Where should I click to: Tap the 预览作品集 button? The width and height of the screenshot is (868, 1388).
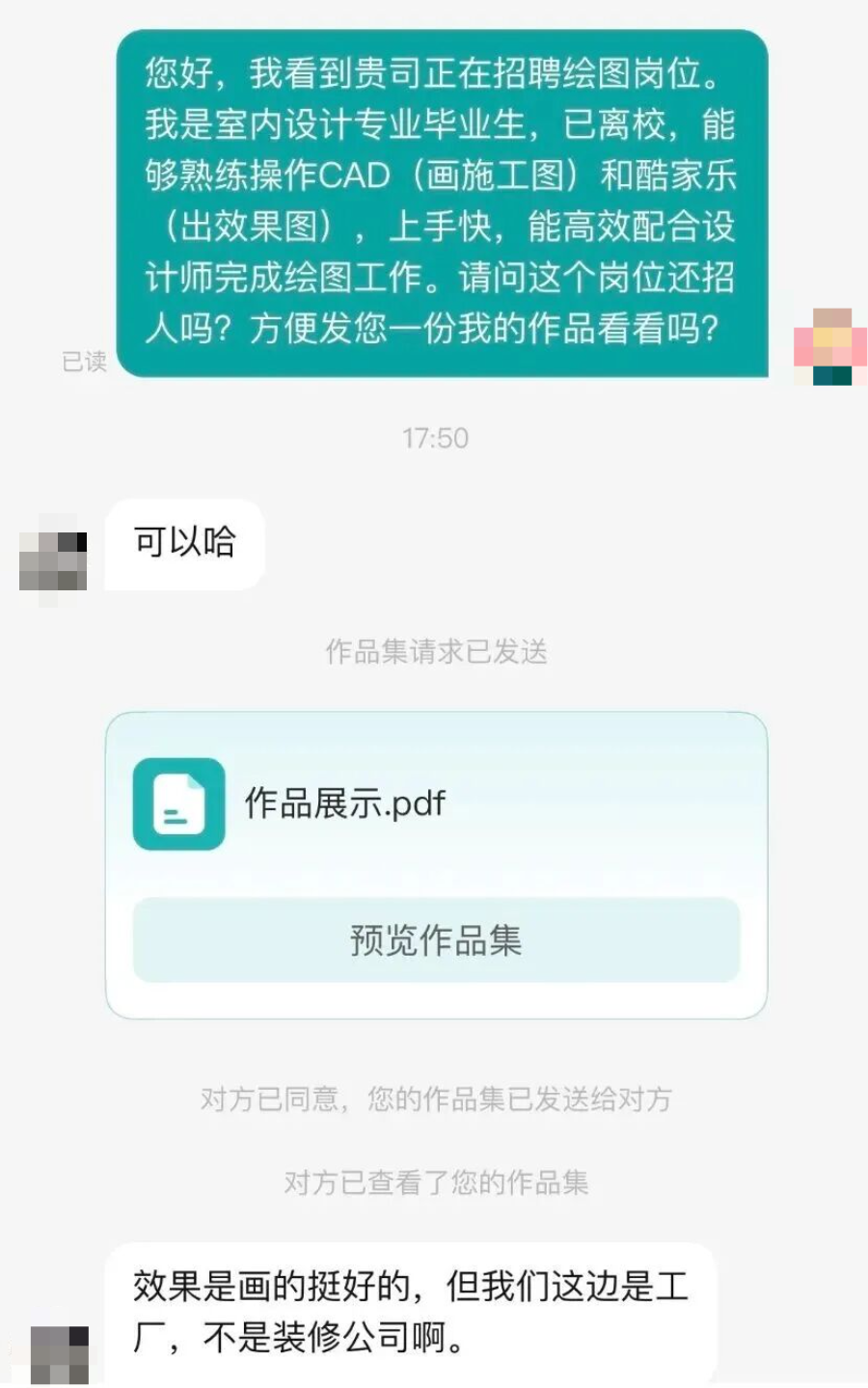coord(436,939)
